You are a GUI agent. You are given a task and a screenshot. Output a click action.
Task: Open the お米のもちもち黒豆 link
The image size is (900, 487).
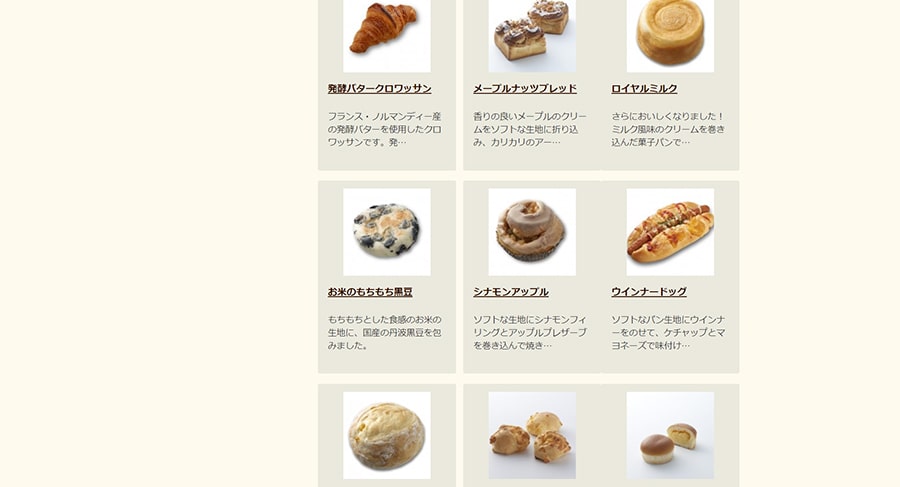(369, 292)
